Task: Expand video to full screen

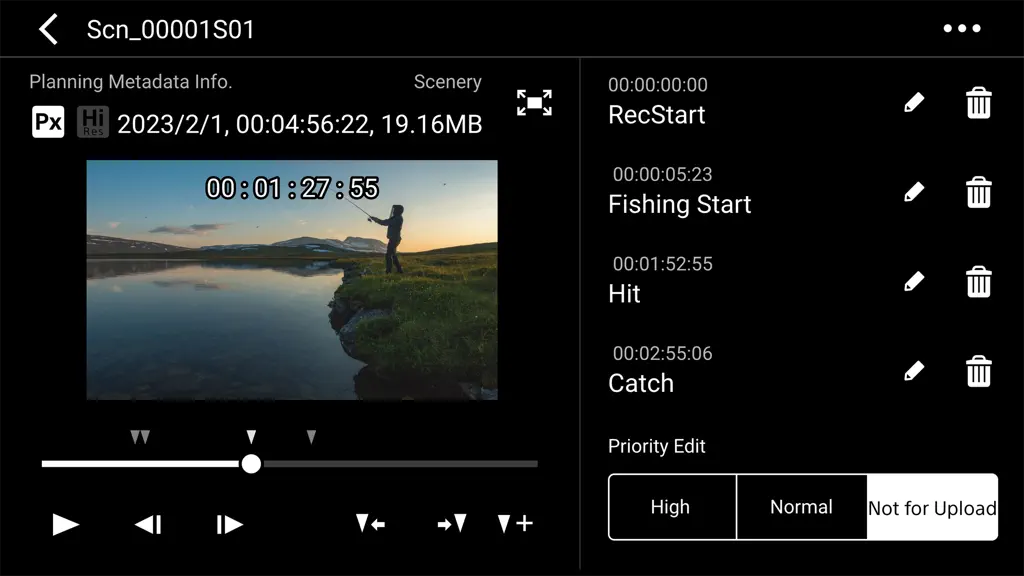Action: click(x=534, y=103)
